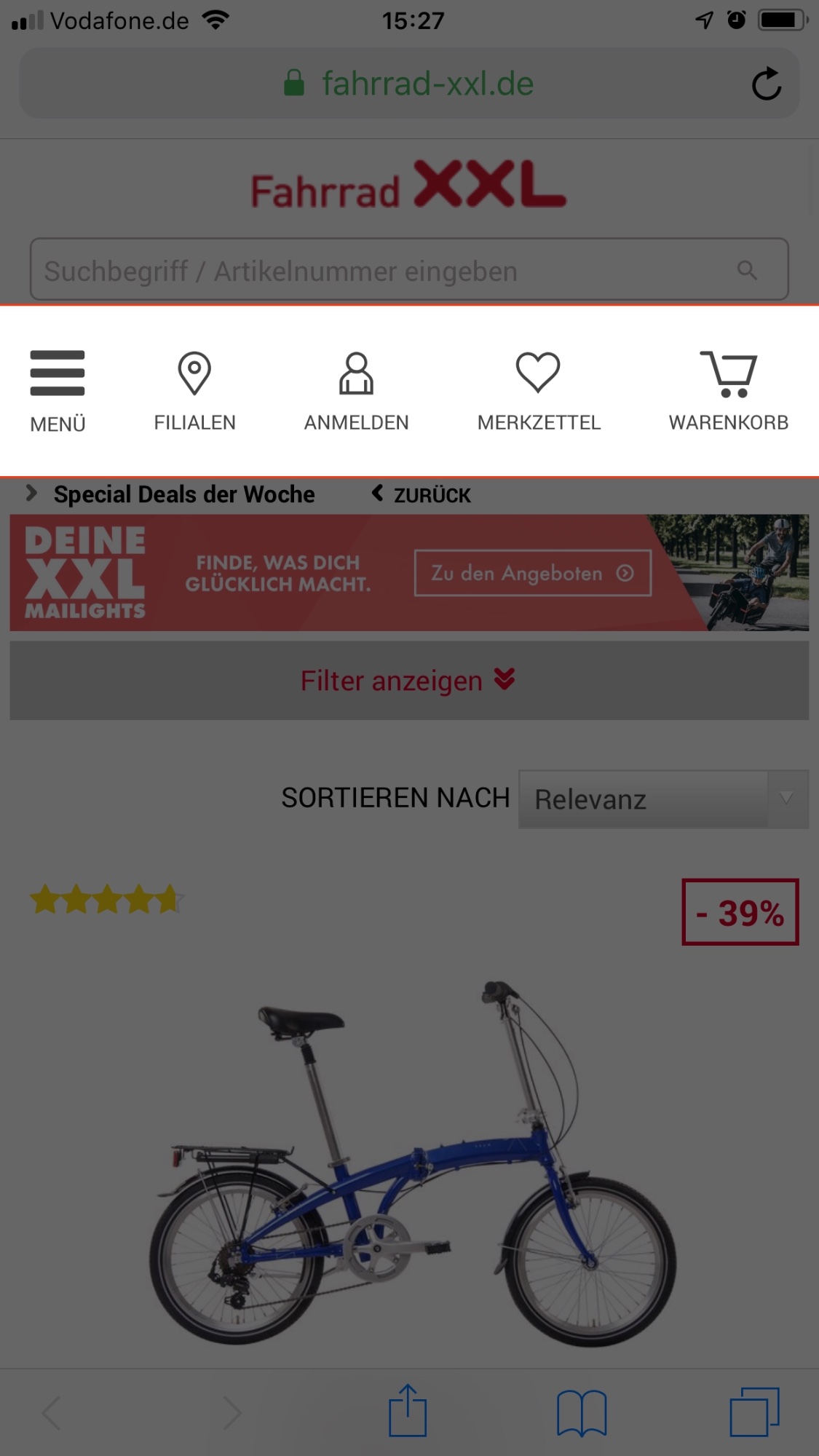Expand Filter anzeigen
The image size is (819, 1456).
click(408, 681)
